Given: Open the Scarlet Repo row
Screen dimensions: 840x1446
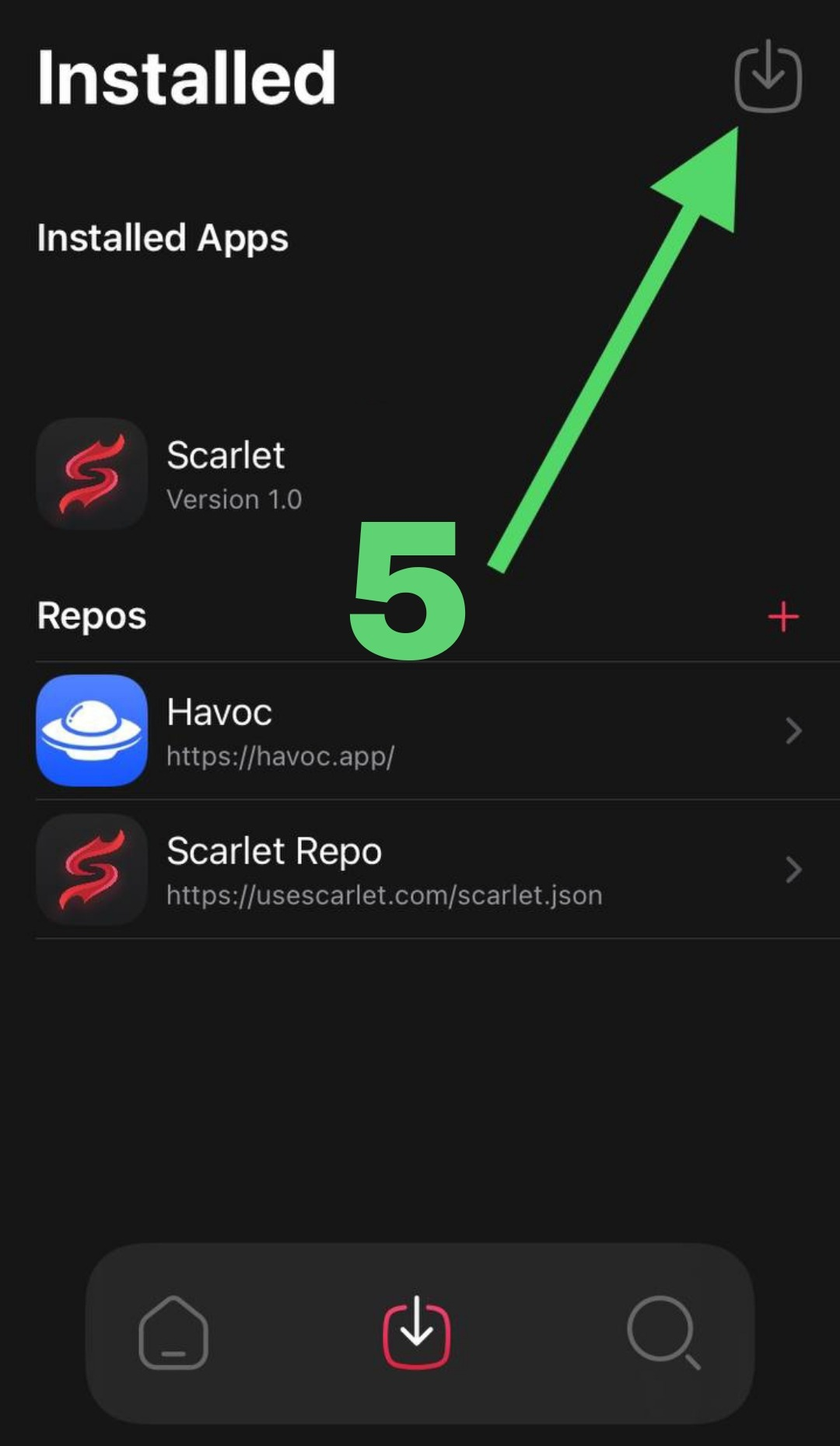Looking at the screenshot, I should point(420,870).
